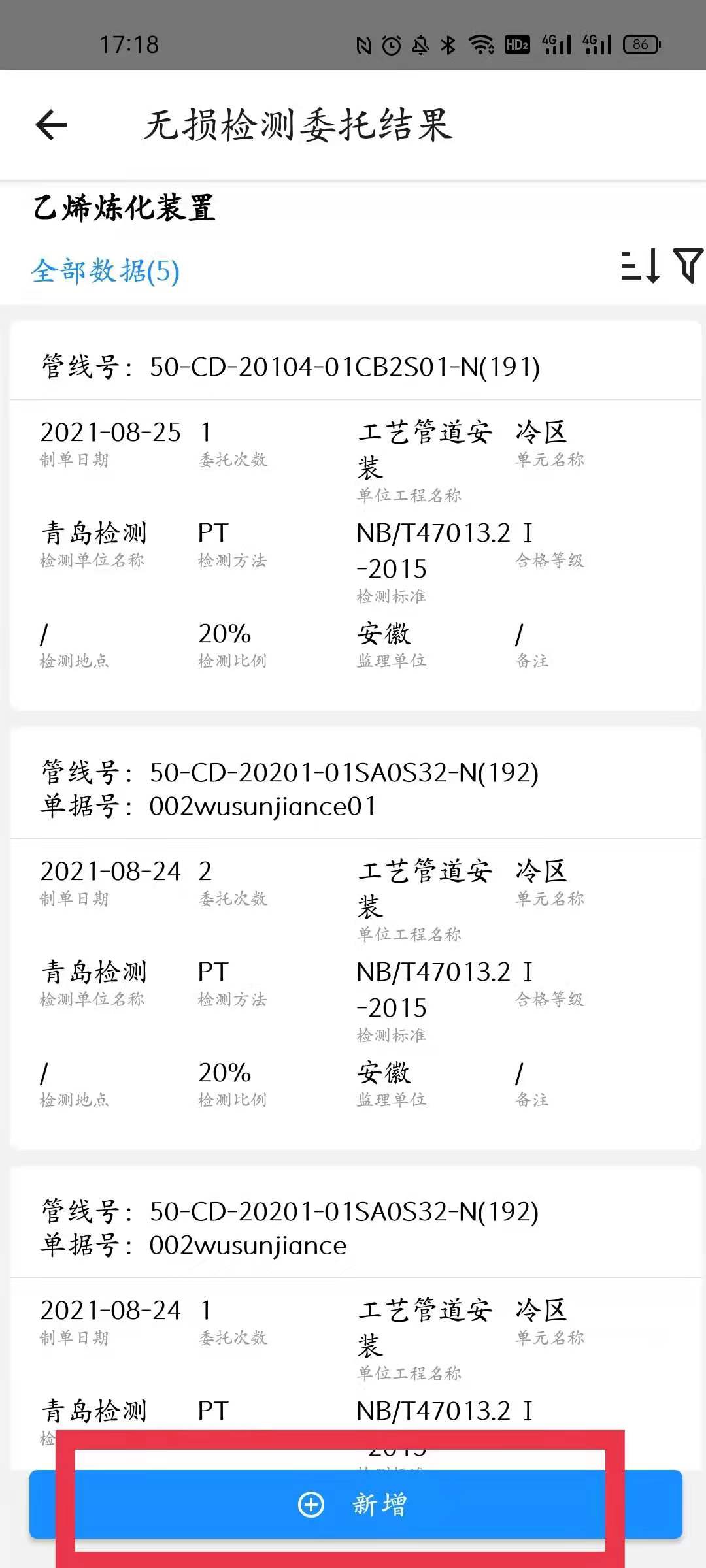Tap the 新增 button to add record

coord(355,1504)
